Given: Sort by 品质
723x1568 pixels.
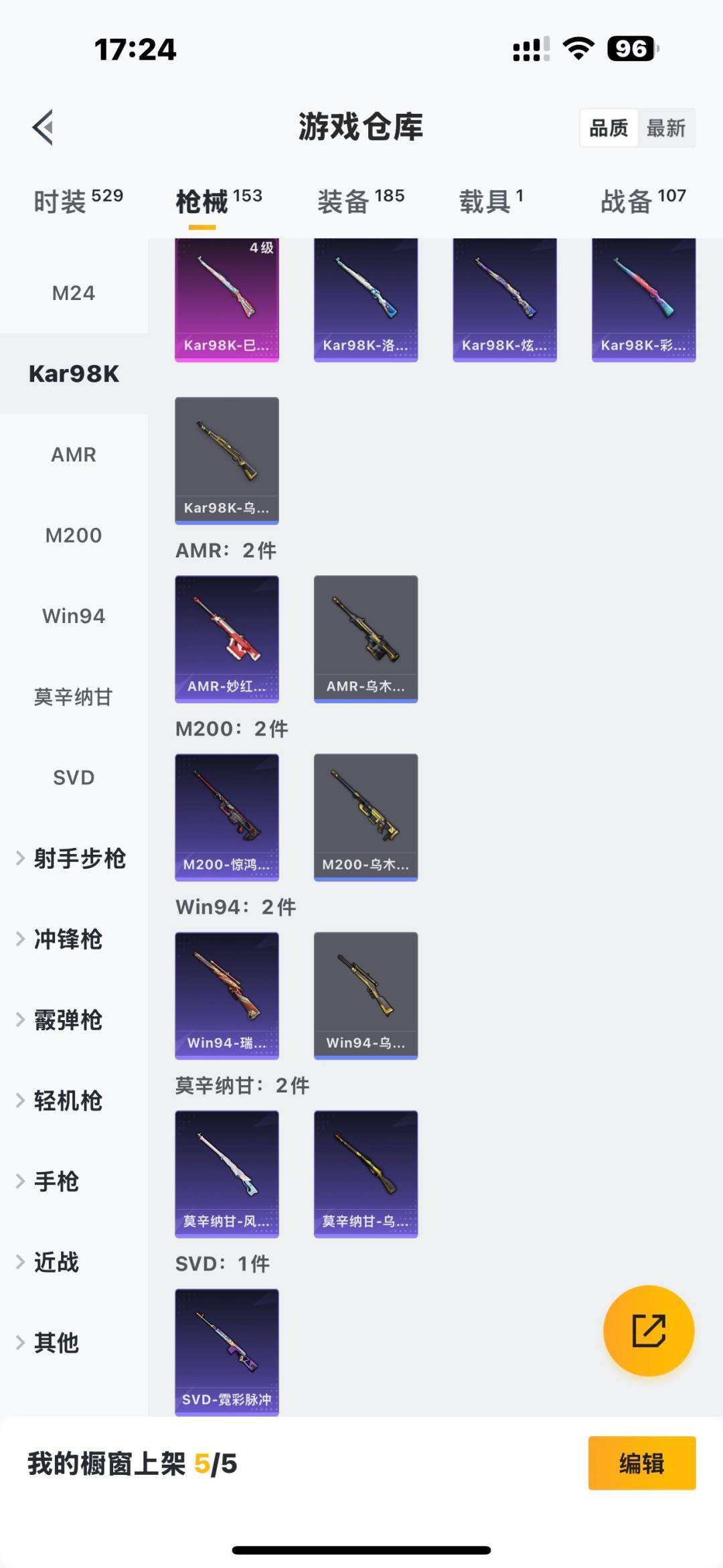Looking at the screenshot, I should tap(609, 128).
